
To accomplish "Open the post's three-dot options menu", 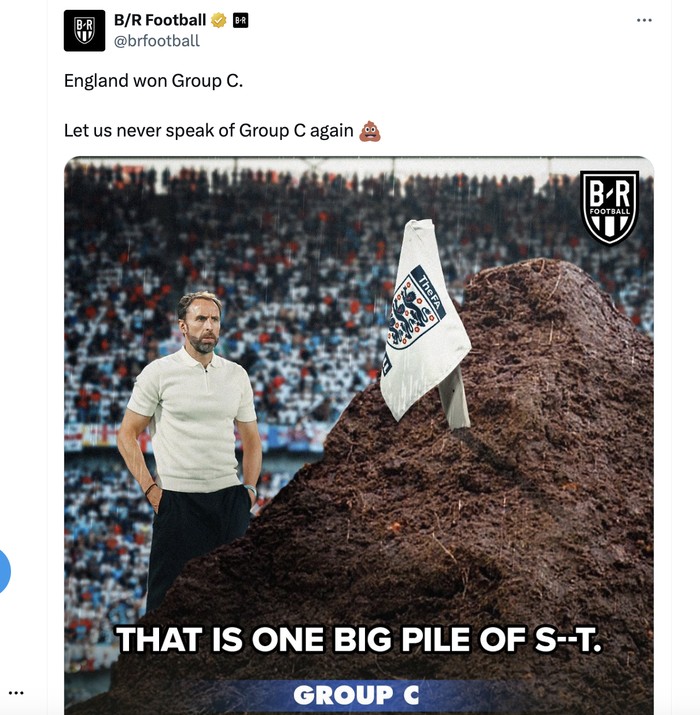I will click(x=644, y=20).
